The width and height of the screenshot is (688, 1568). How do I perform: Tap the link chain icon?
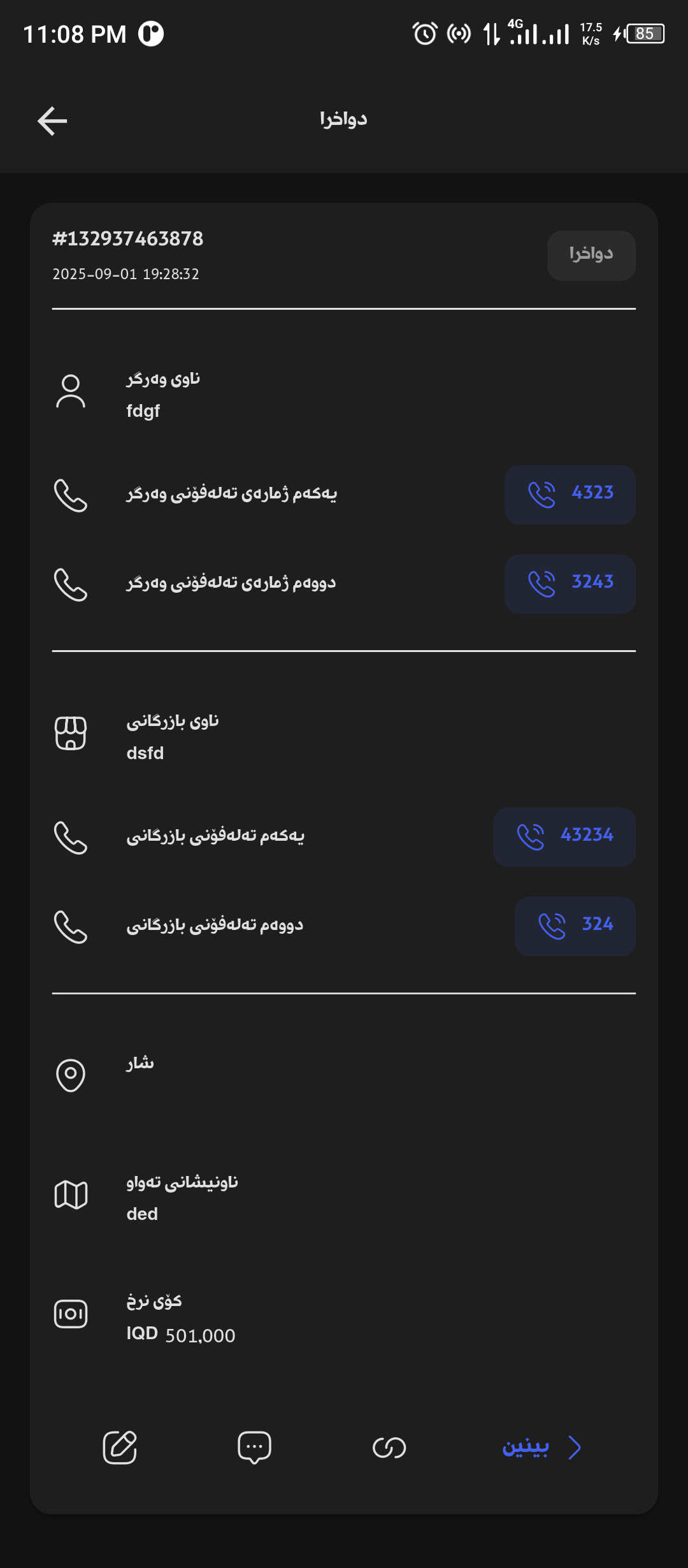[389, 1448]
